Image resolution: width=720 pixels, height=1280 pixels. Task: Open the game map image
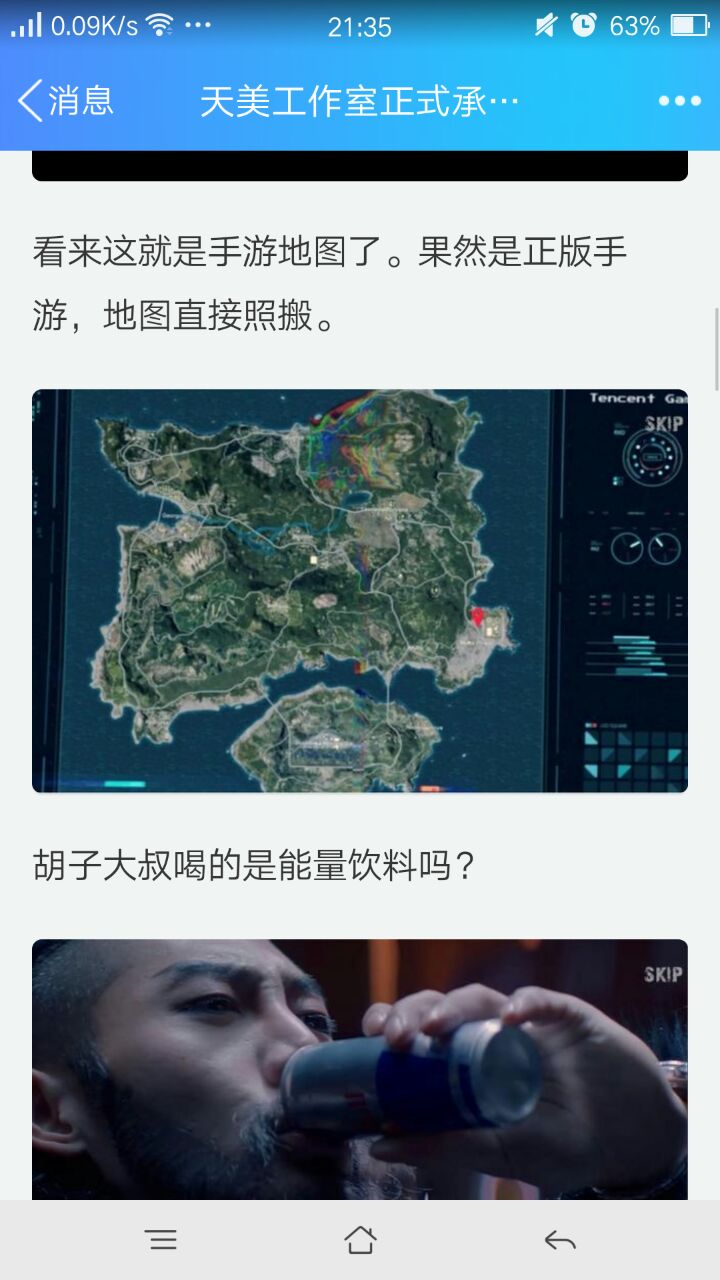click(x=359, y=590)
